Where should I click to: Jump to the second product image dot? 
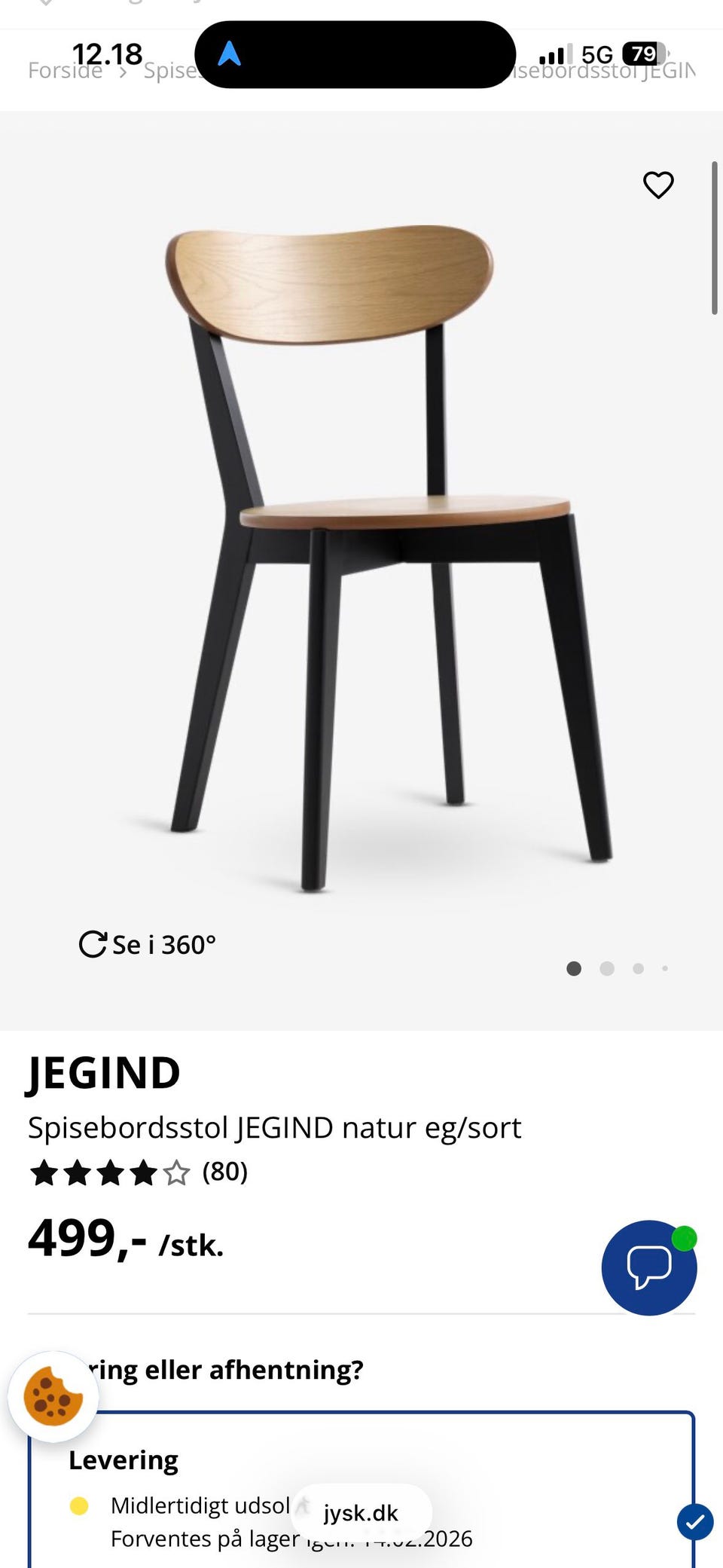pos(607,968)
